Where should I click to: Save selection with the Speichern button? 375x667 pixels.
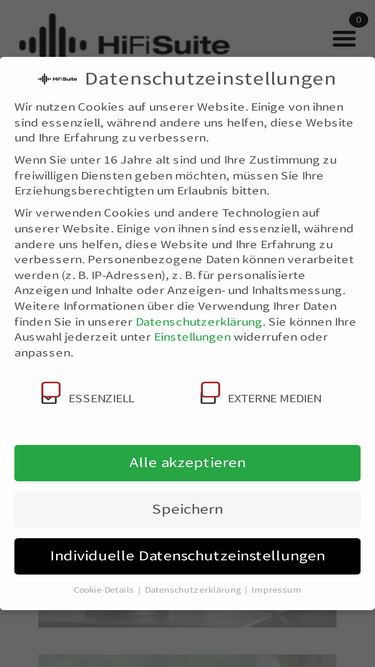187,510
